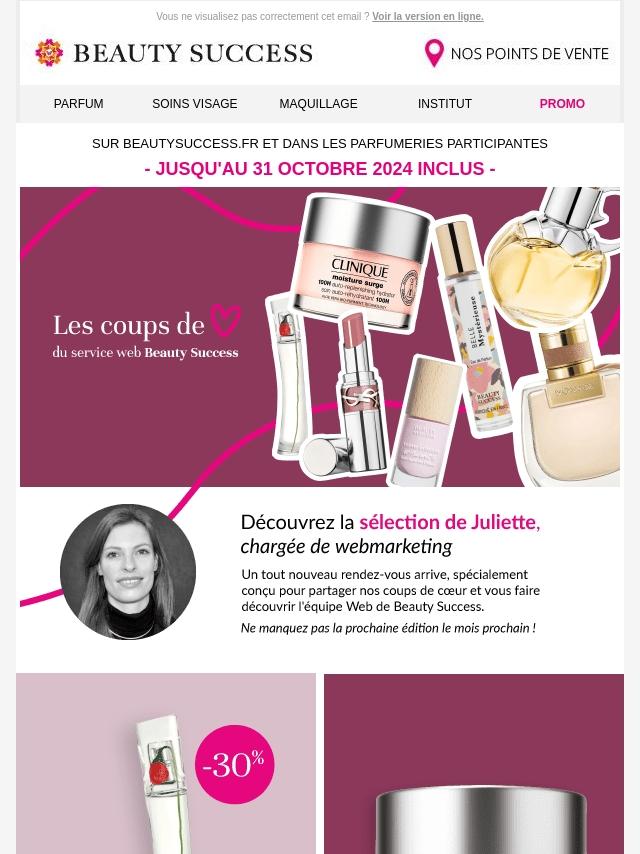Open the Institut section
Viewport: 640px width, 854px height.
point(445,104)
